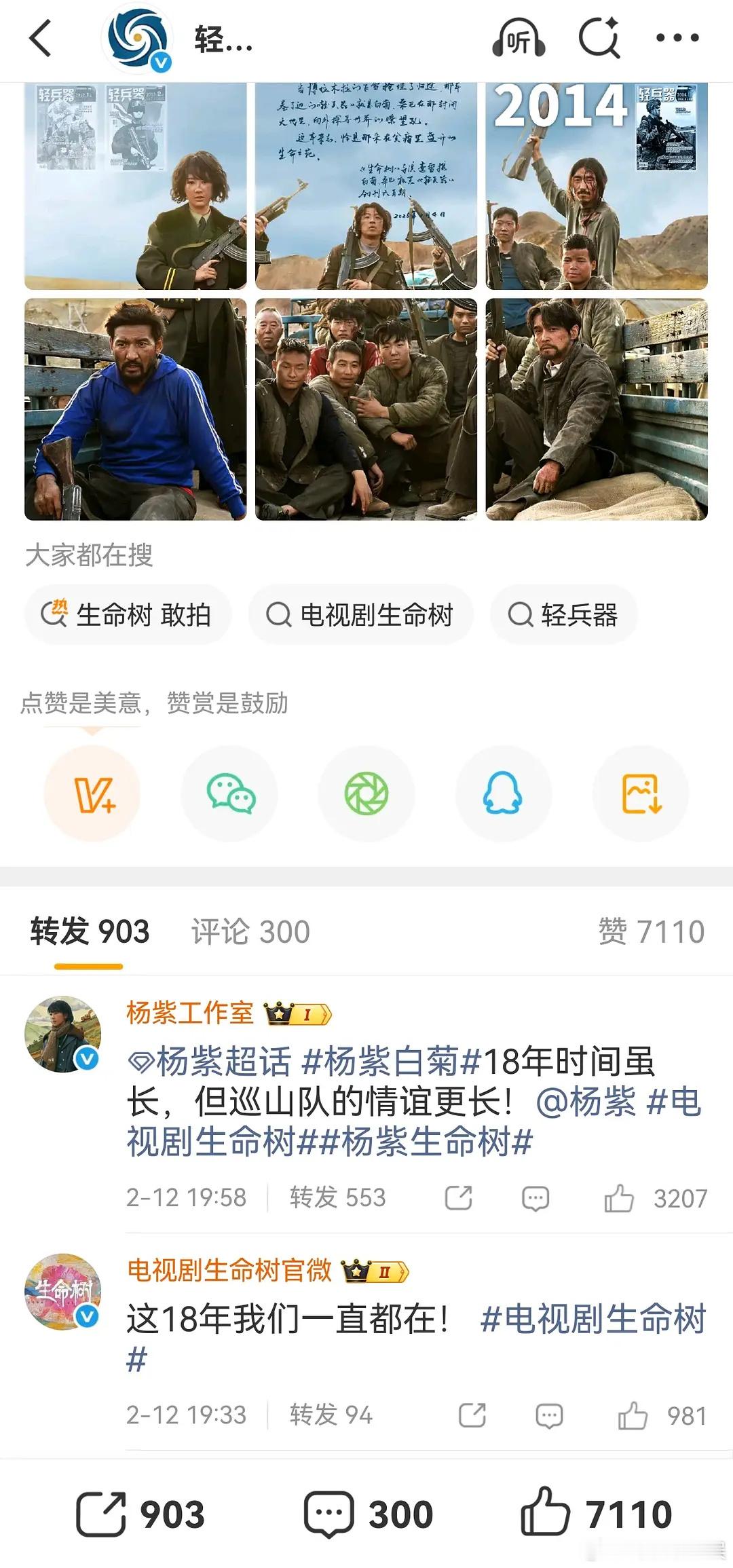The height and width of the screenshot is (1568, 733).
Task: View the 2014 magazine cover image
Action: click(x=595, y=183)
